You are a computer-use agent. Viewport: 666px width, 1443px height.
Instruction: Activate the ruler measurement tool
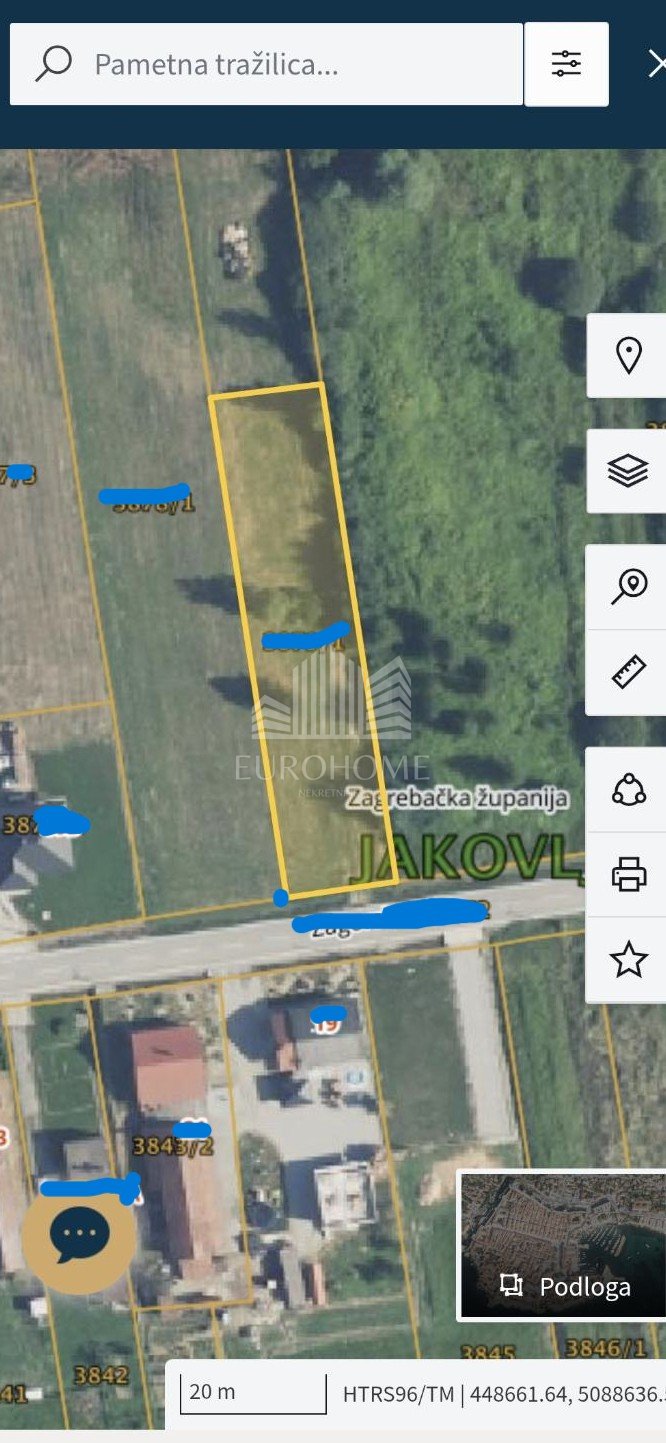[627, 672]
